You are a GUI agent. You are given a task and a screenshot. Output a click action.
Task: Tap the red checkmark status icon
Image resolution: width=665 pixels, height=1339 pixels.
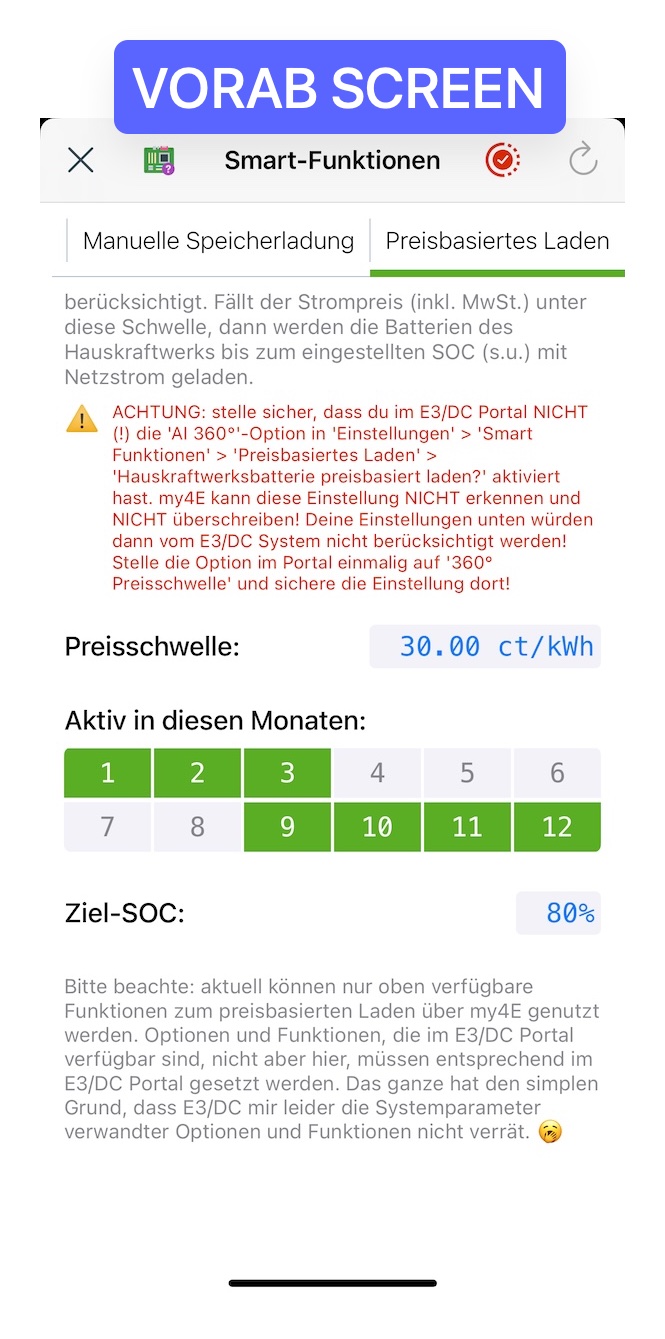502,160
